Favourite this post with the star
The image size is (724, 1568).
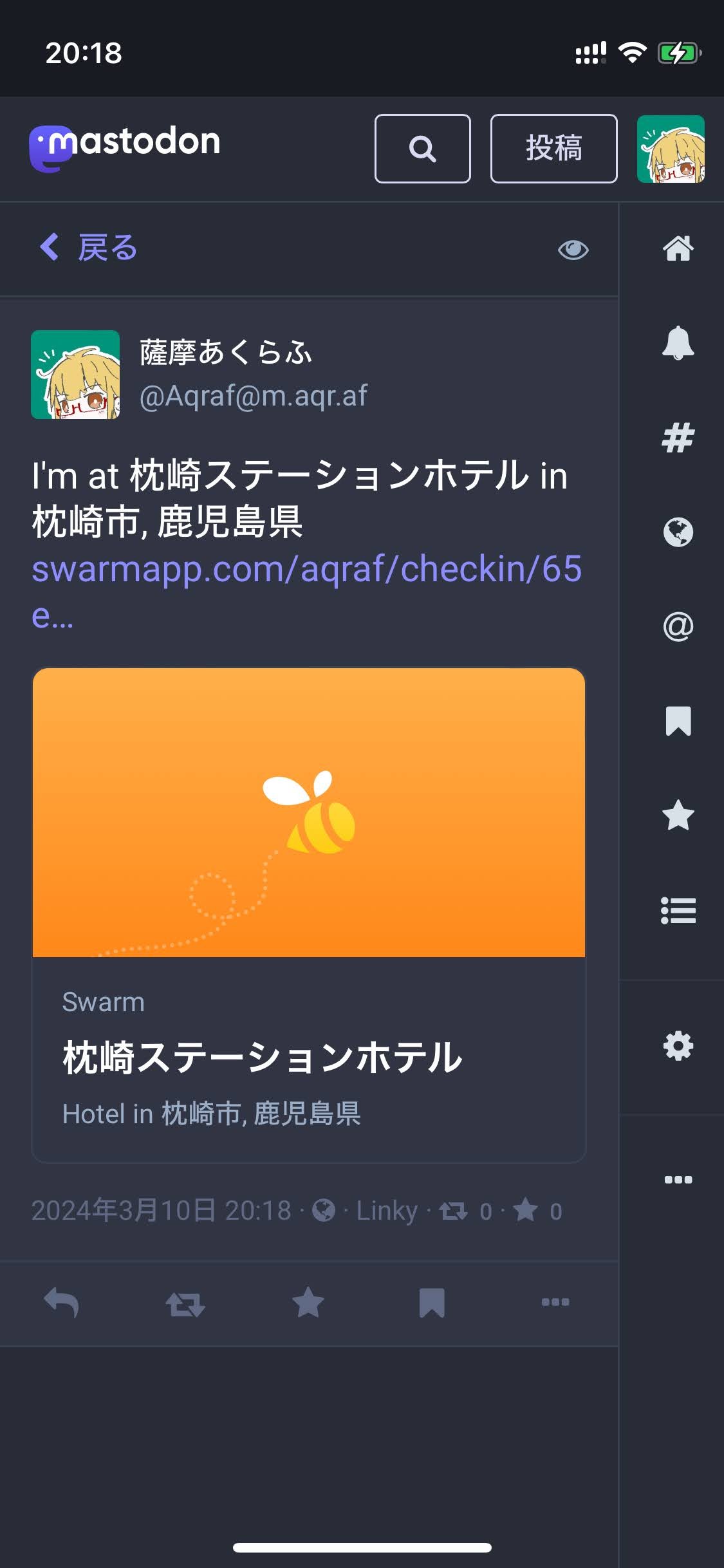coord(308,1302)
